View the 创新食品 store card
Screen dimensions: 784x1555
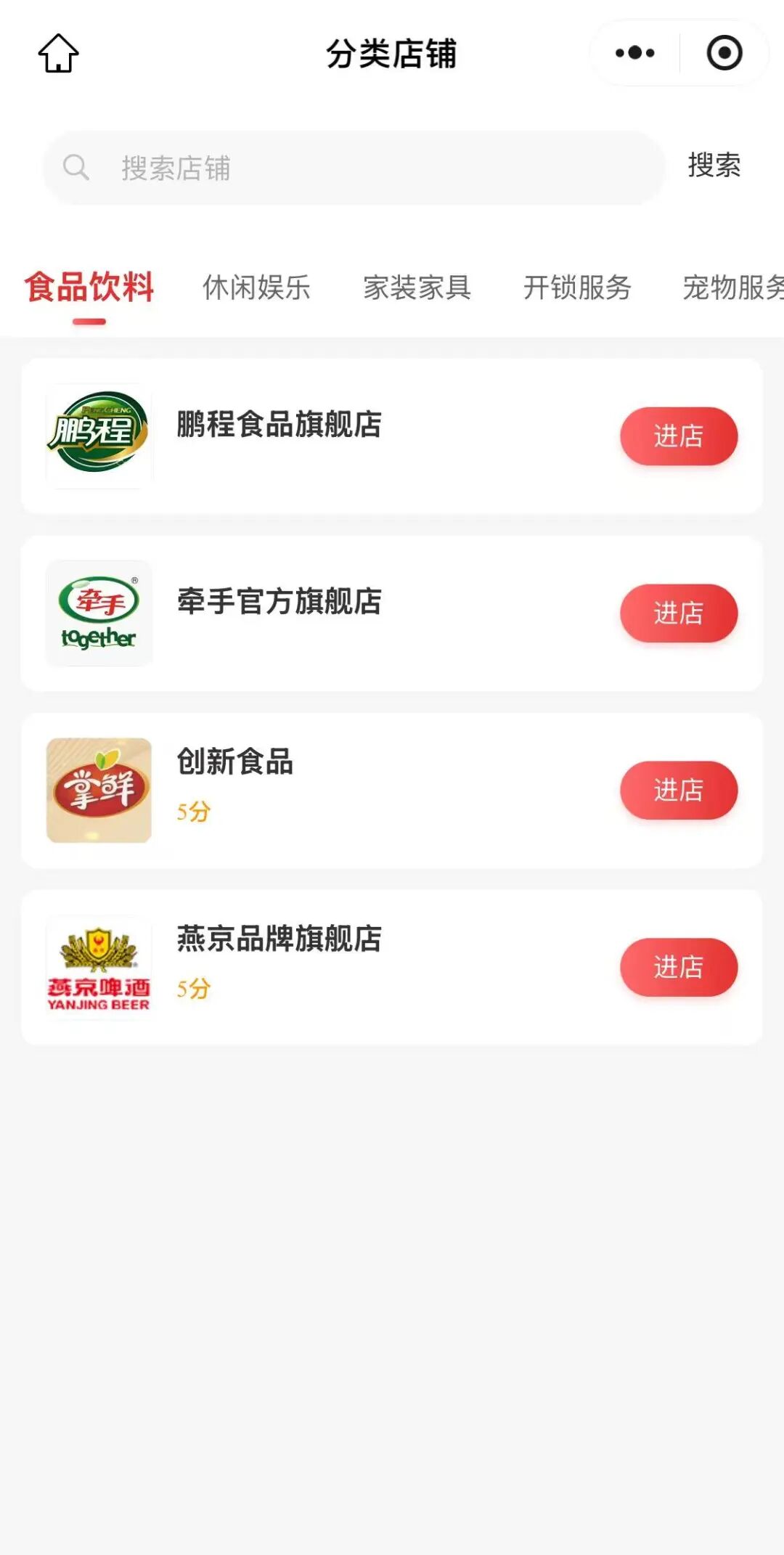click(x=235, y=762)
